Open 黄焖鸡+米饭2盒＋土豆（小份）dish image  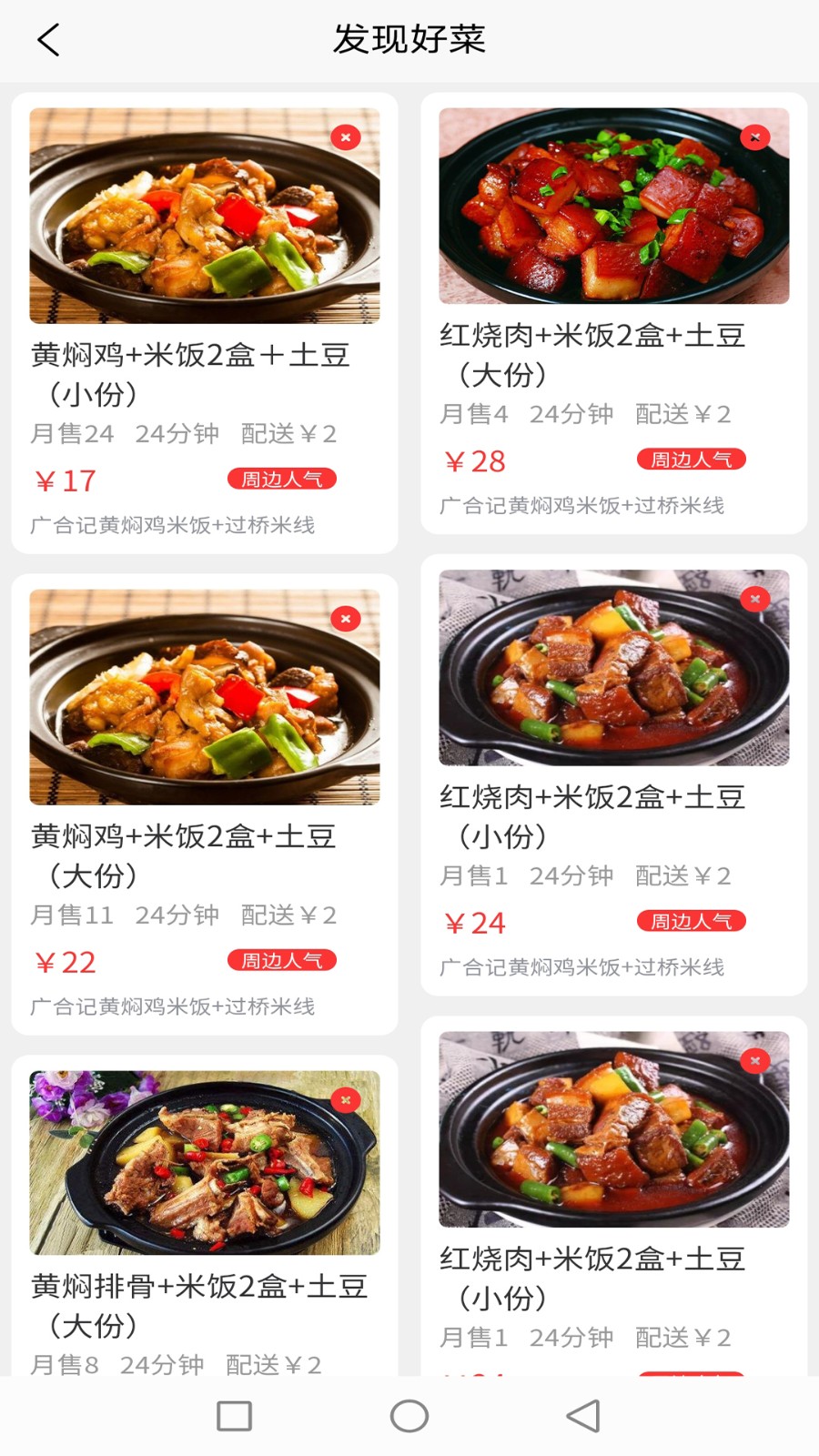(205, 215)
